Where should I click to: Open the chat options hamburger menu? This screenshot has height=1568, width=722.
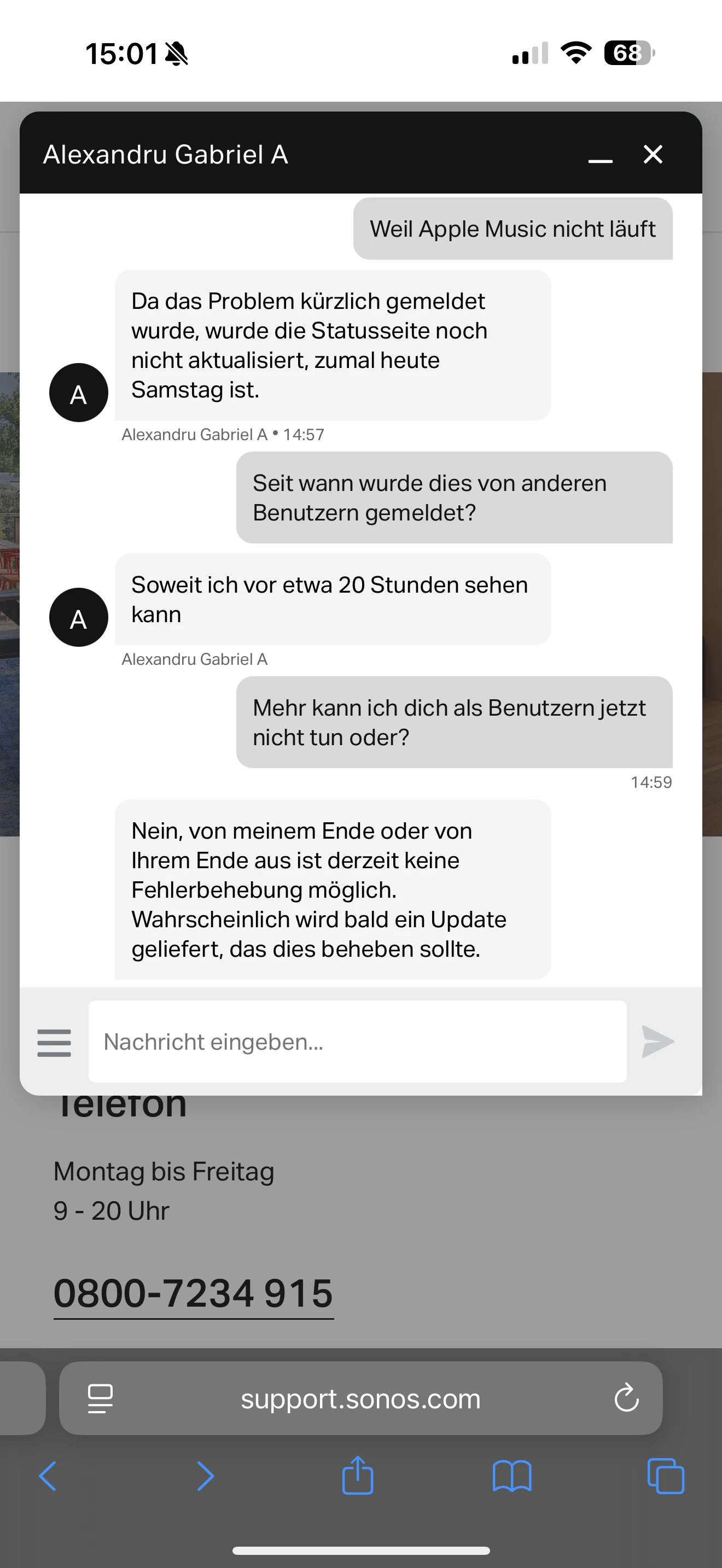pos(54,1043)
